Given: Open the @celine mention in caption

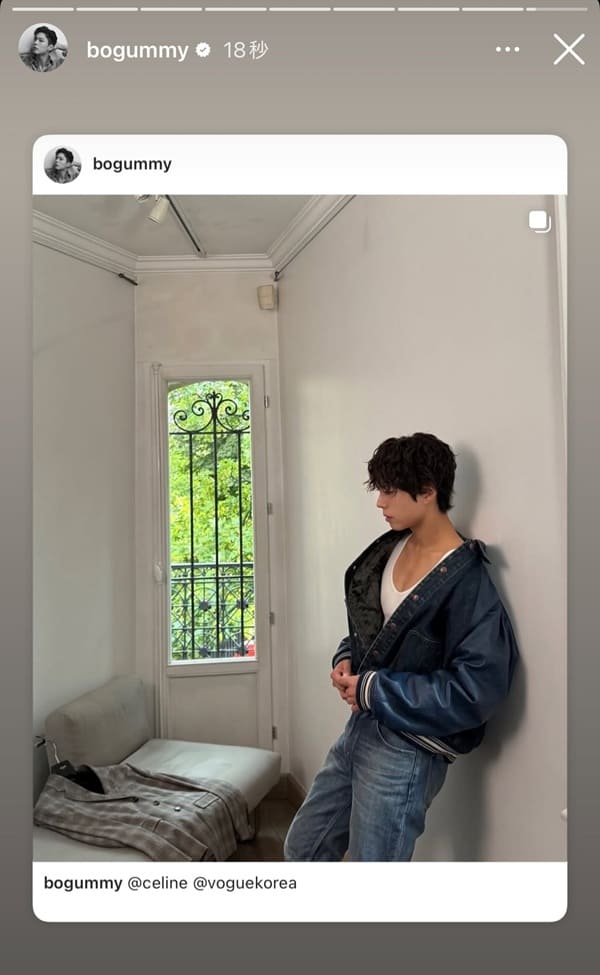Looking at the screenshot, I should point(157,883).
